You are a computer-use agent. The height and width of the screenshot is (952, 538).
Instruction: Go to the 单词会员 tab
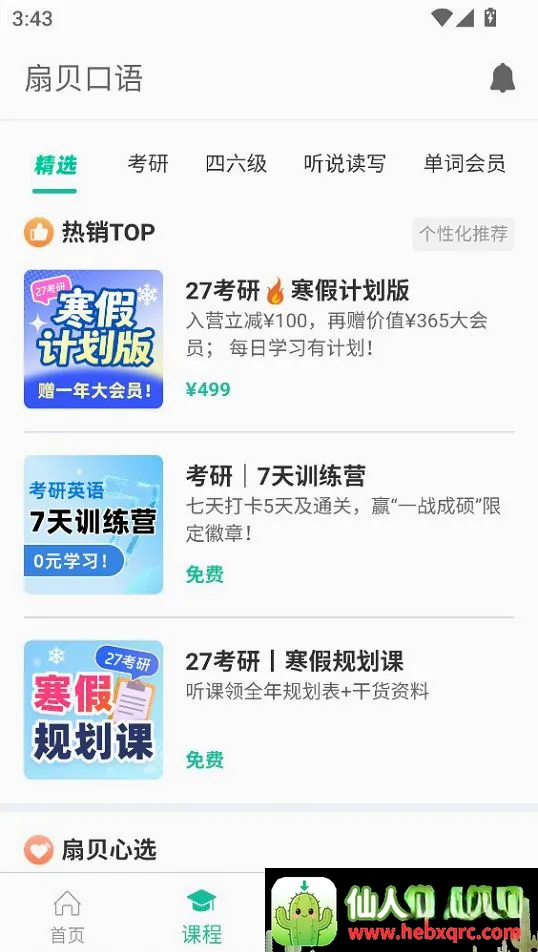point(464,164)
